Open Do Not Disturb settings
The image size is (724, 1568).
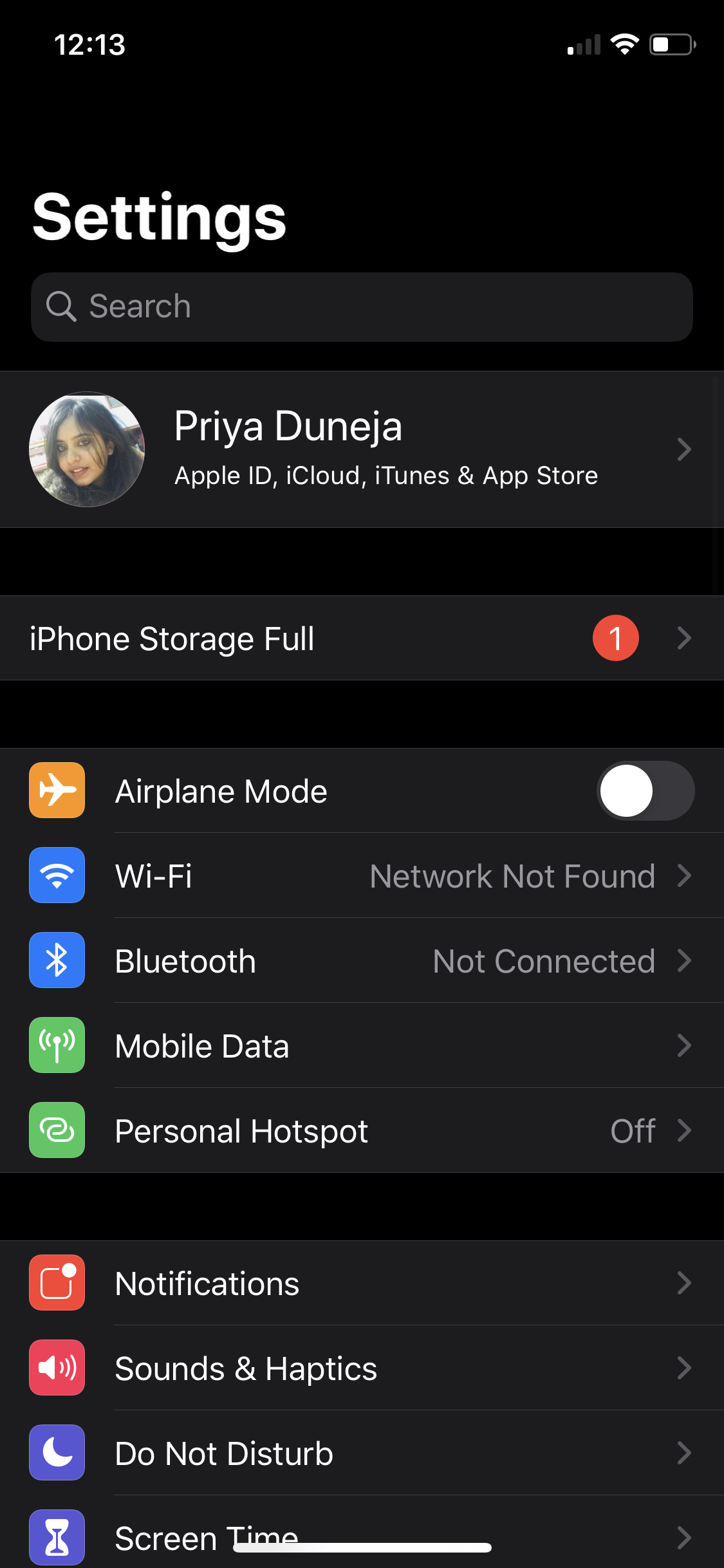pyautogui.click(x=362, y=1453)
